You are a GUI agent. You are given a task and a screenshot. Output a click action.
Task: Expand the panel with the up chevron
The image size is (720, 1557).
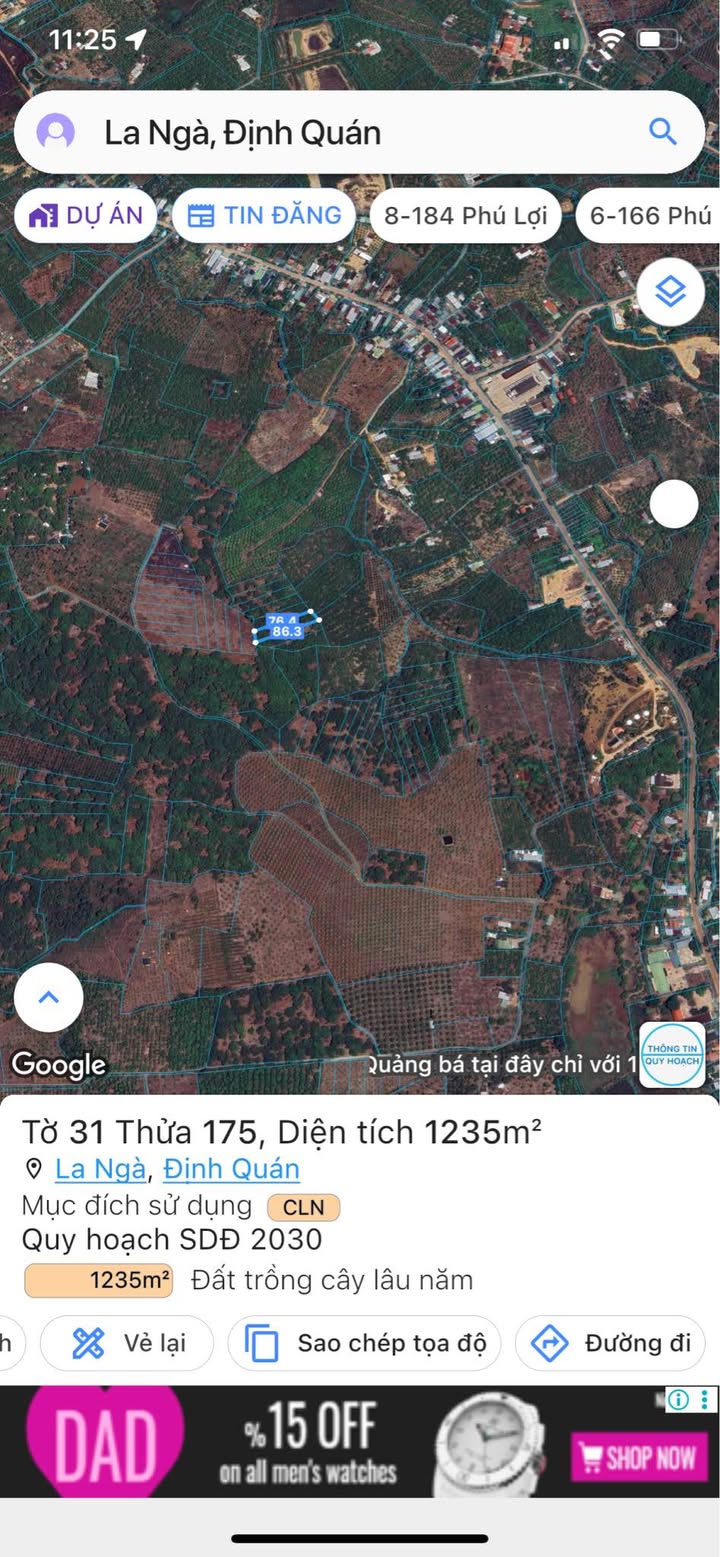click(48, 997)
